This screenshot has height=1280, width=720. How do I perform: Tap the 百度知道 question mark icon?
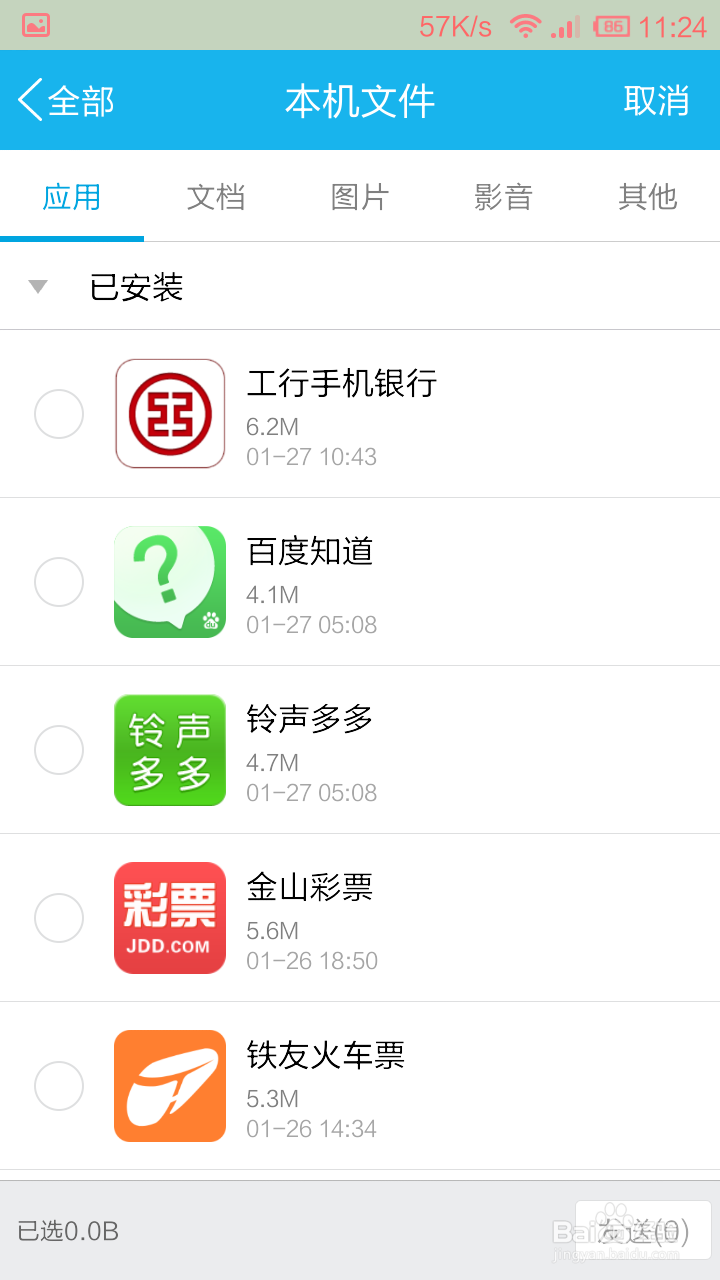coord(169,581)
